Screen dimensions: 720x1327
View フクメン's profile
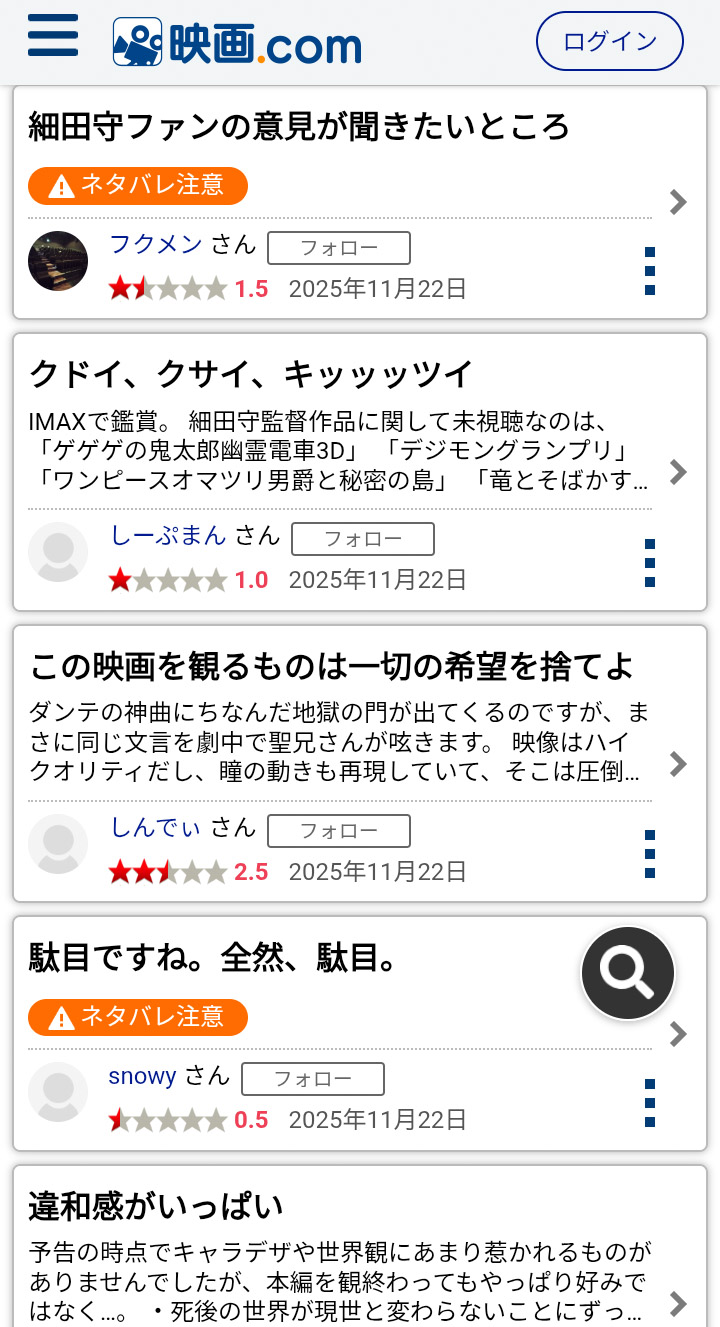pos(156,244)
